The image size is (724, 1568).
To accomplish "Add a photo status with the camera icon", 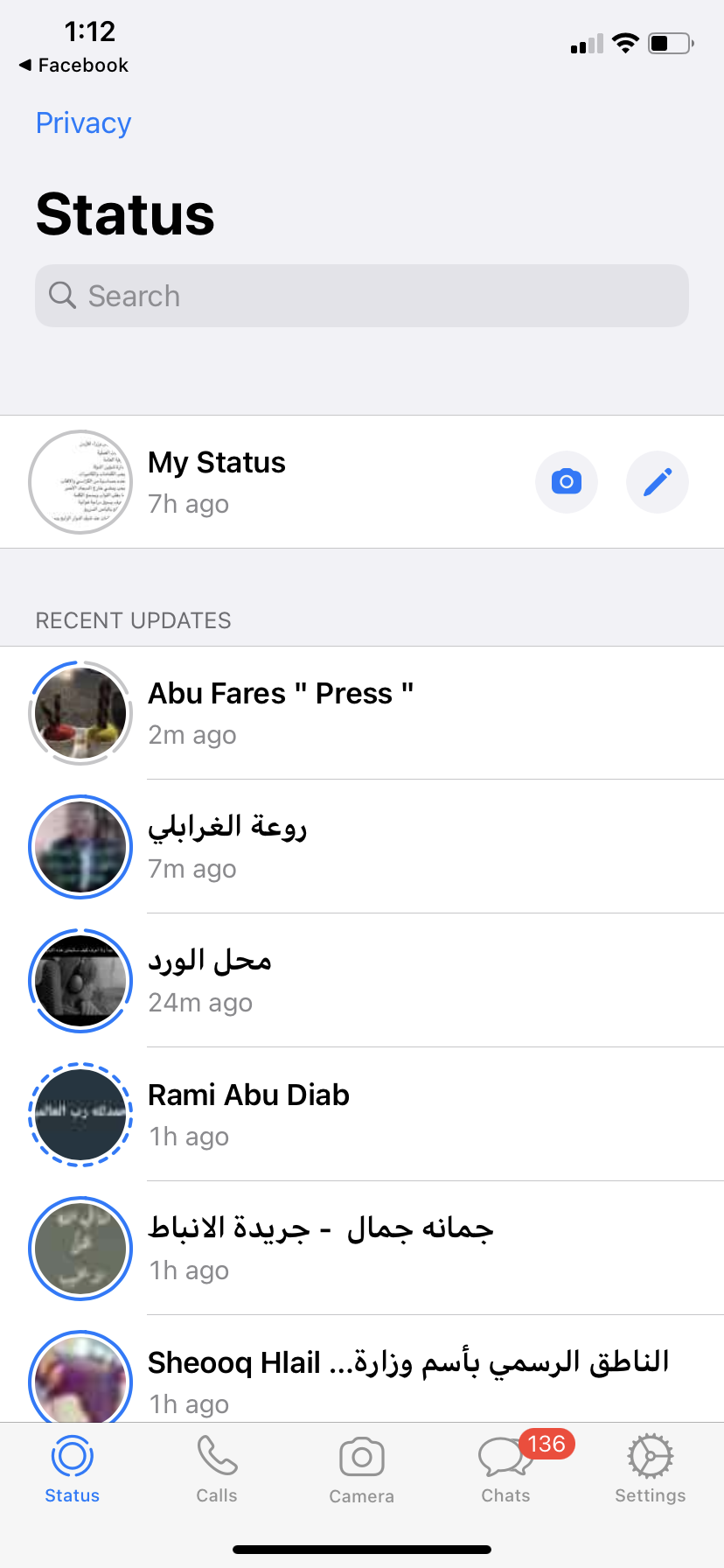I will [x=567, y=482].
